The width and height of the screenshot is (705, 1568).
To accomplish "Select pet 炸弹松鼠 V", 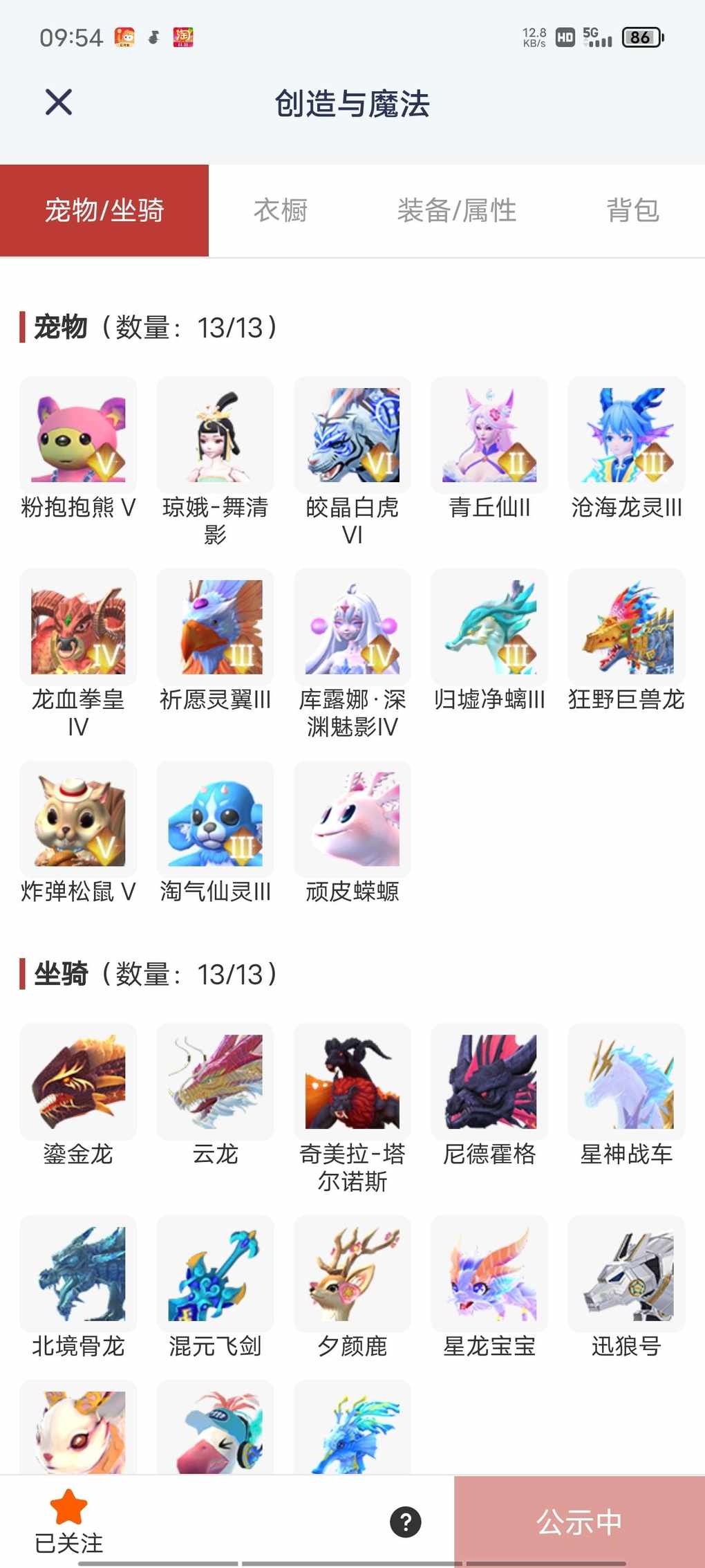I will 78,820.
